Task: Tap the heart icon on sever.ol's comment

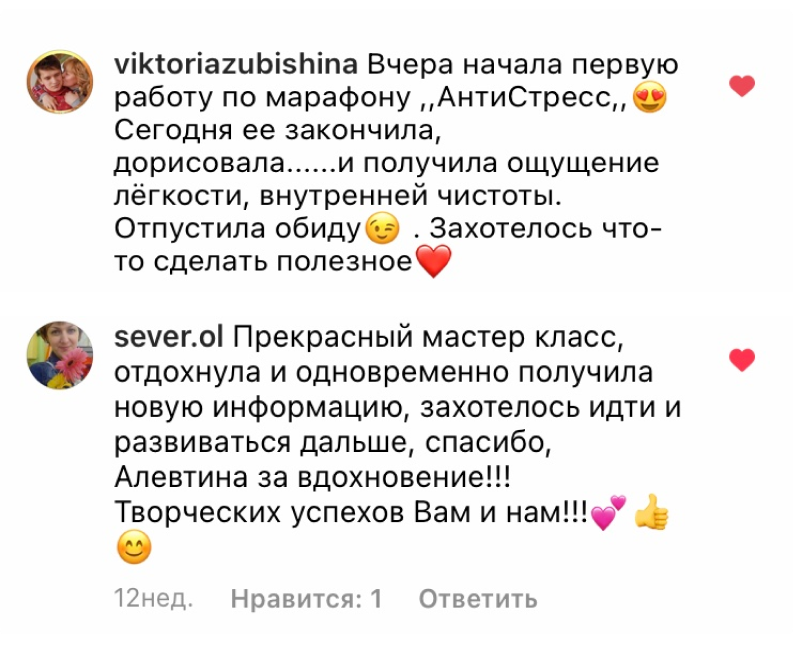Action: [741, 360]
